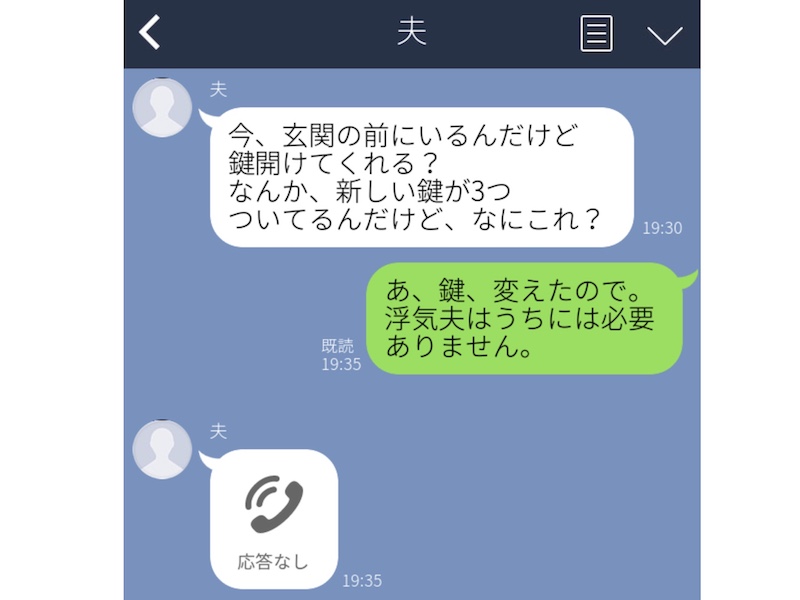Open 夫's avatar beside the first message
The height and width of the screenshot is (600, 800).
click(162, 107)
